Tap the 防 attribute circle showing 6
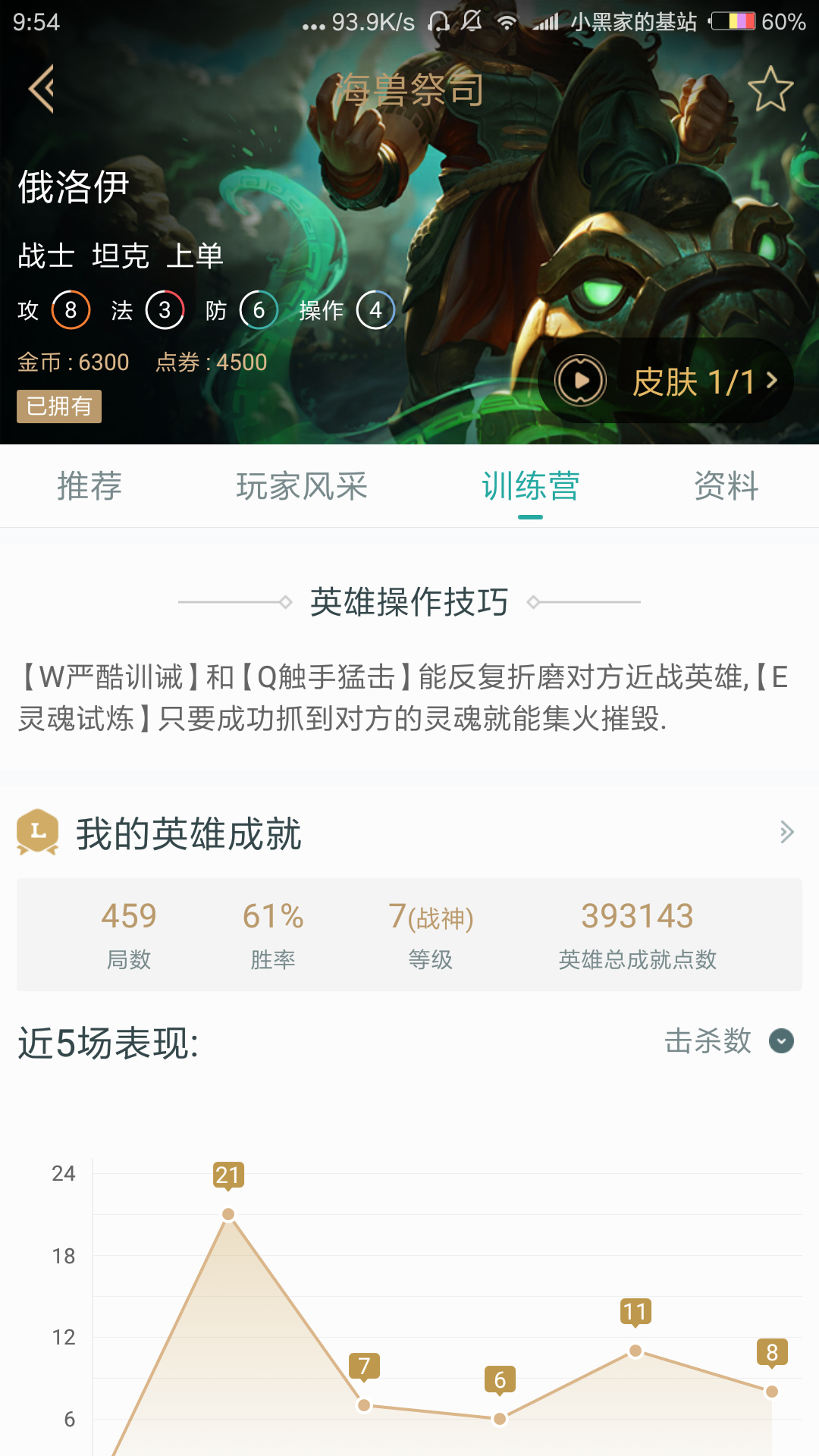Viewport: 819px width, 1456px height. point(258,309)
